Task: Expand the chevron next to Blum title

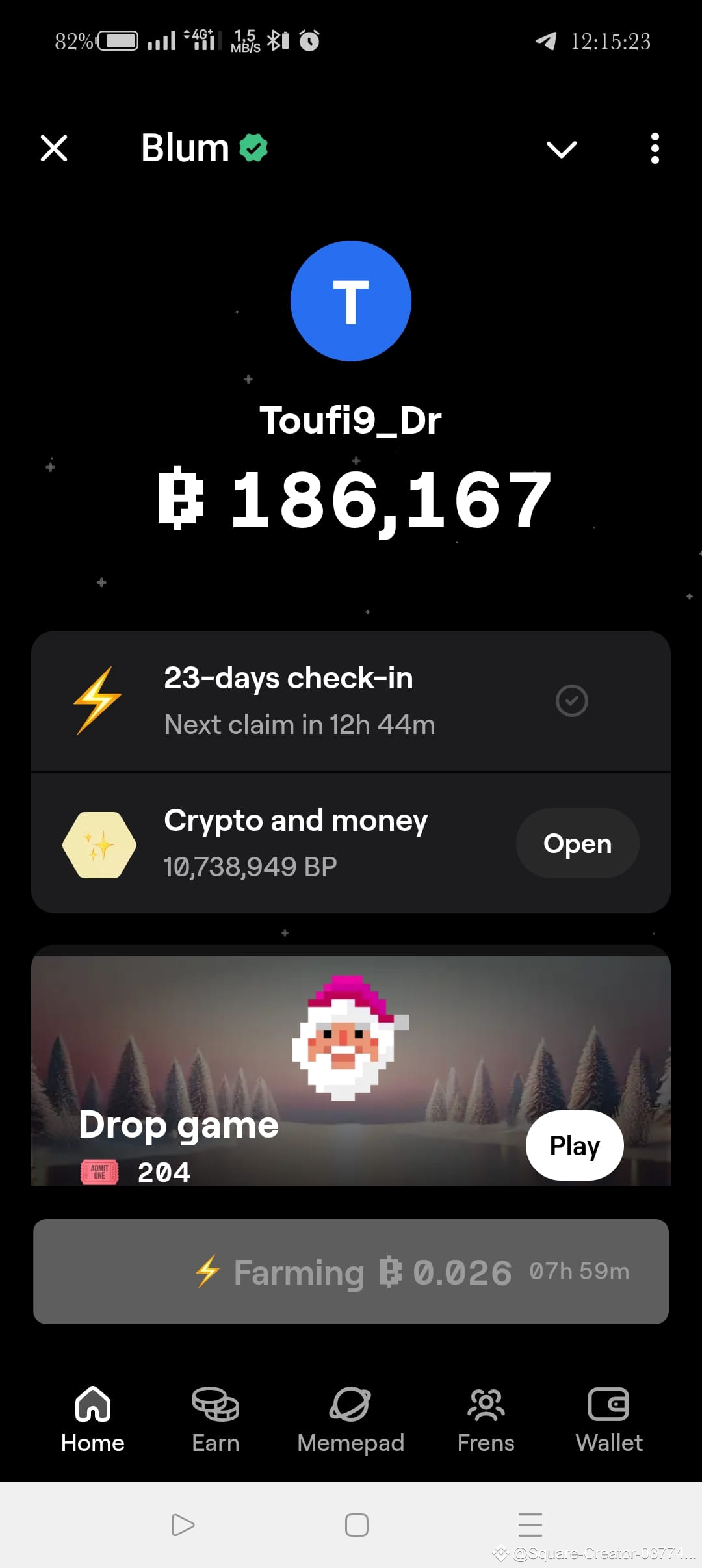Action: [x=562, y=149]
